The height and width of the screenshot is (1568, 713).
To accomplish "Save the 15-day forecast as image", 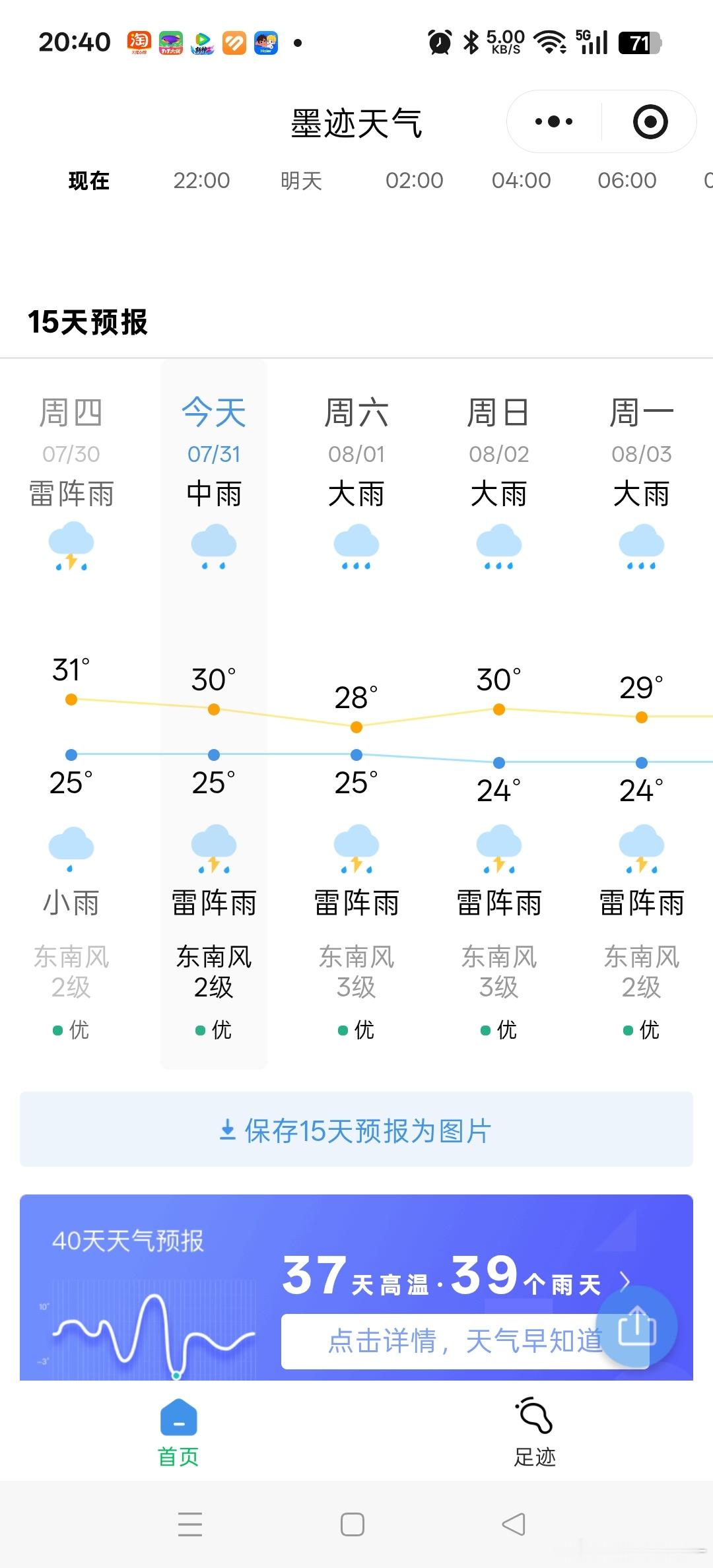I will tap(356, 1130).
